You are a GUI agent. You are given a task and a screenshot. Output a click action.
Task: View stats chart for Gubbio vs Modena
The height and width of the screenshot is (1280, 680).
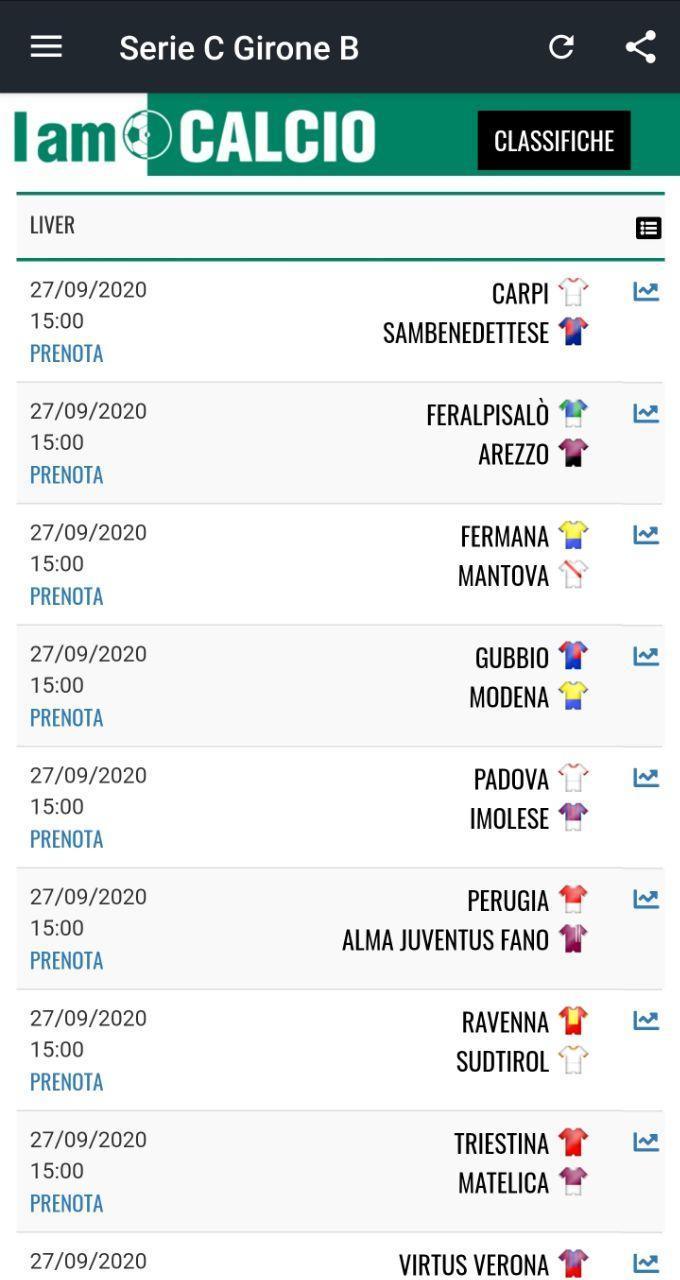pos(646,656)
